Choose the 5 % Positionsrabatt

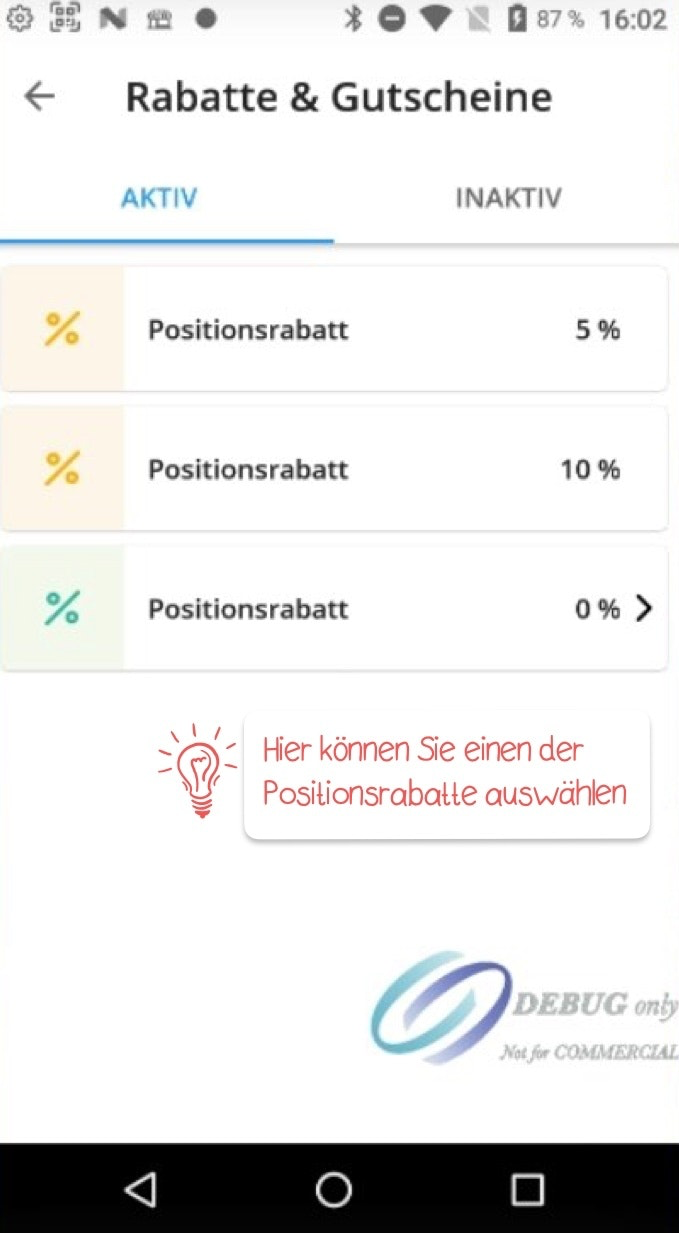334,329
